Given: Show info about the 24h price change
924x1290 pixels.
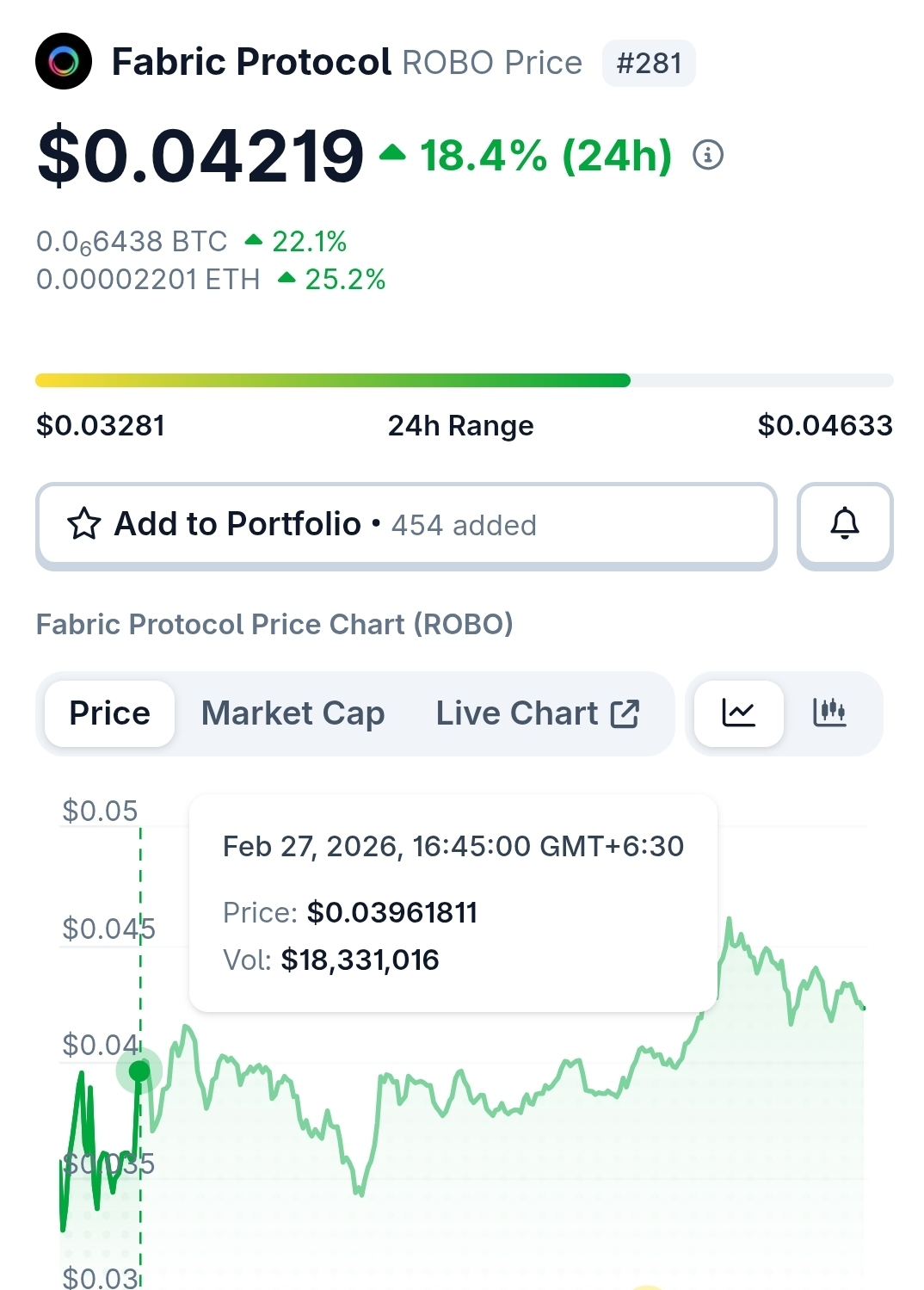Looking at the screenshot, I should [708, 156].
